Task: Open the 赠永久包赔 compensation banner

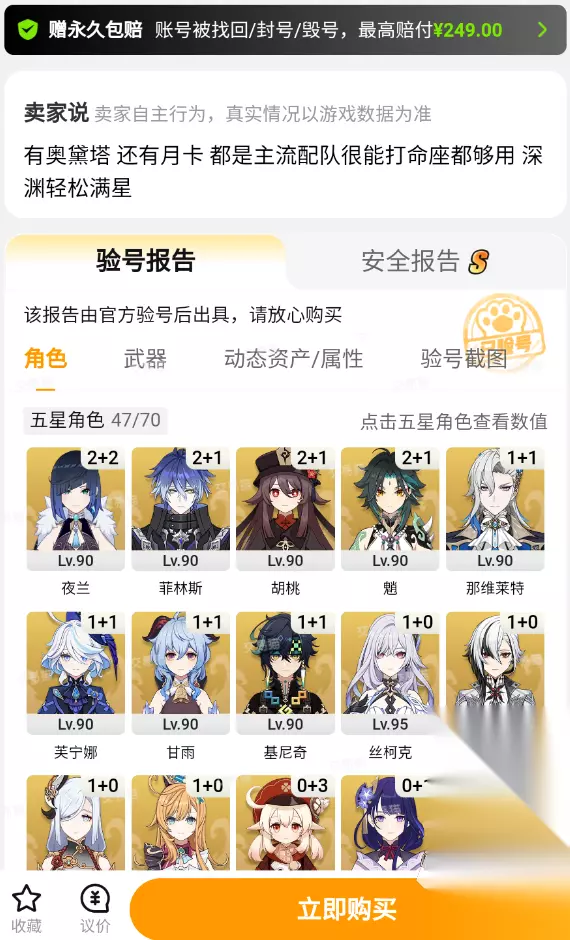Action: [x=285, y=29]
